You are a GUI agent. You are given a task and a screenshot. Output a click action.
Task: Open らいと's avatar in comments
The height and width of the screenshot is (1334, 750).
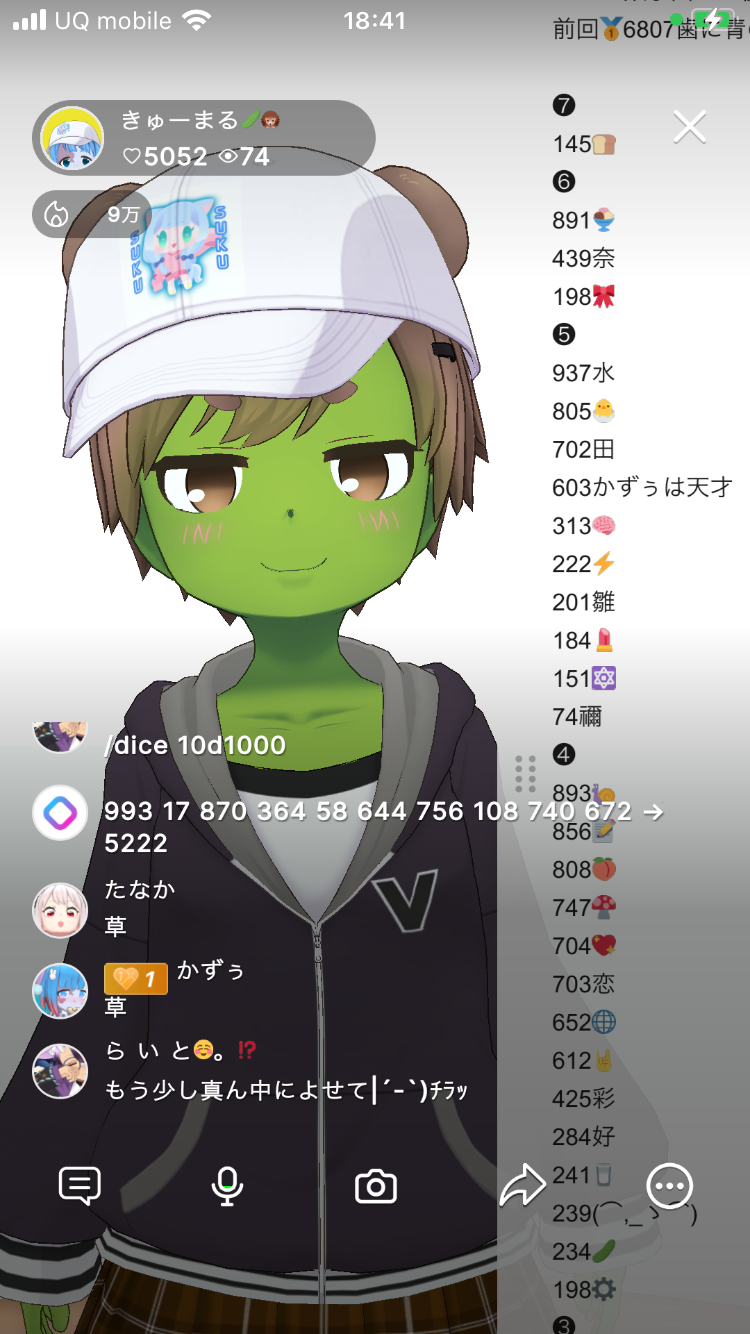point(60,1071)
